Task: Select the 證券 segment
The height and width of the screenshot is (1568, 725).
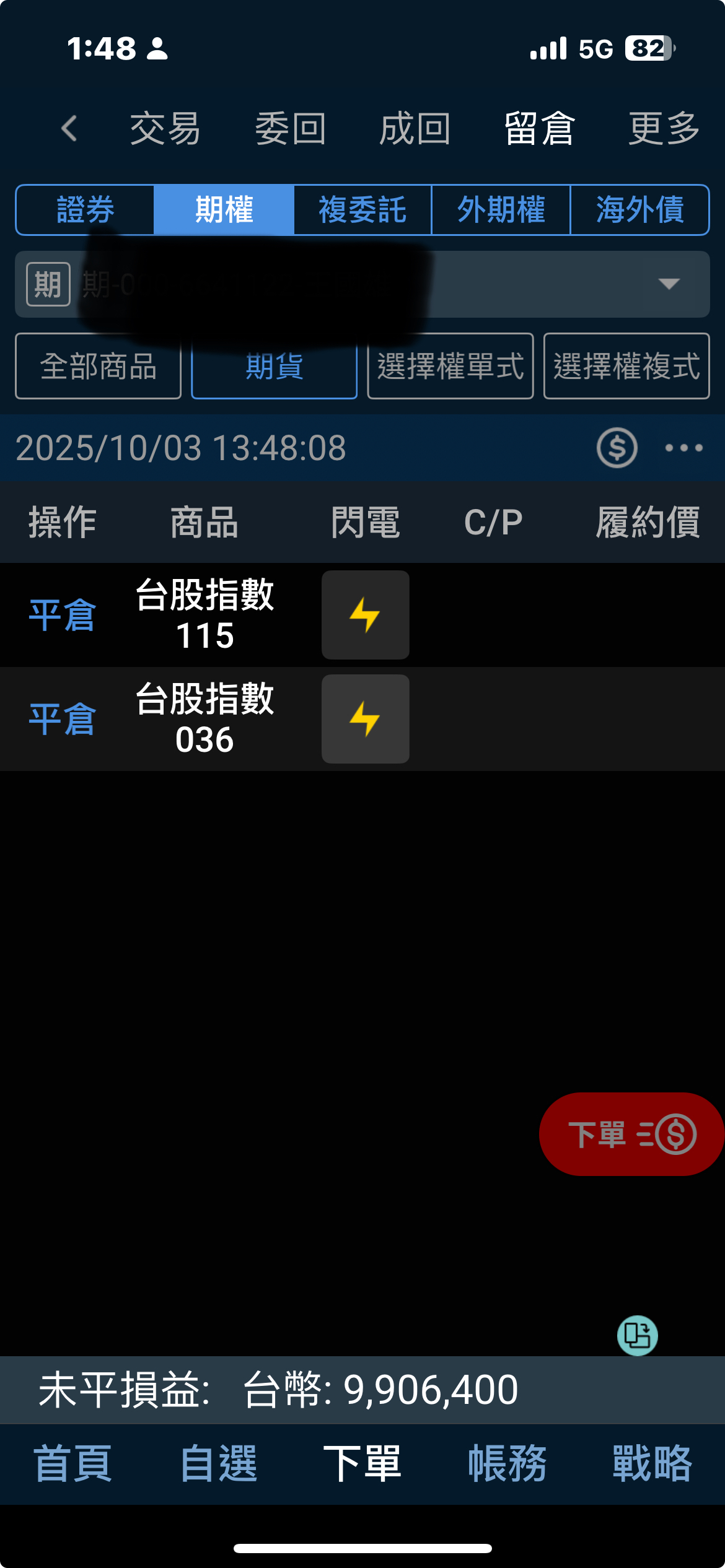Action: pyautogui.click(x=86, y=210)
